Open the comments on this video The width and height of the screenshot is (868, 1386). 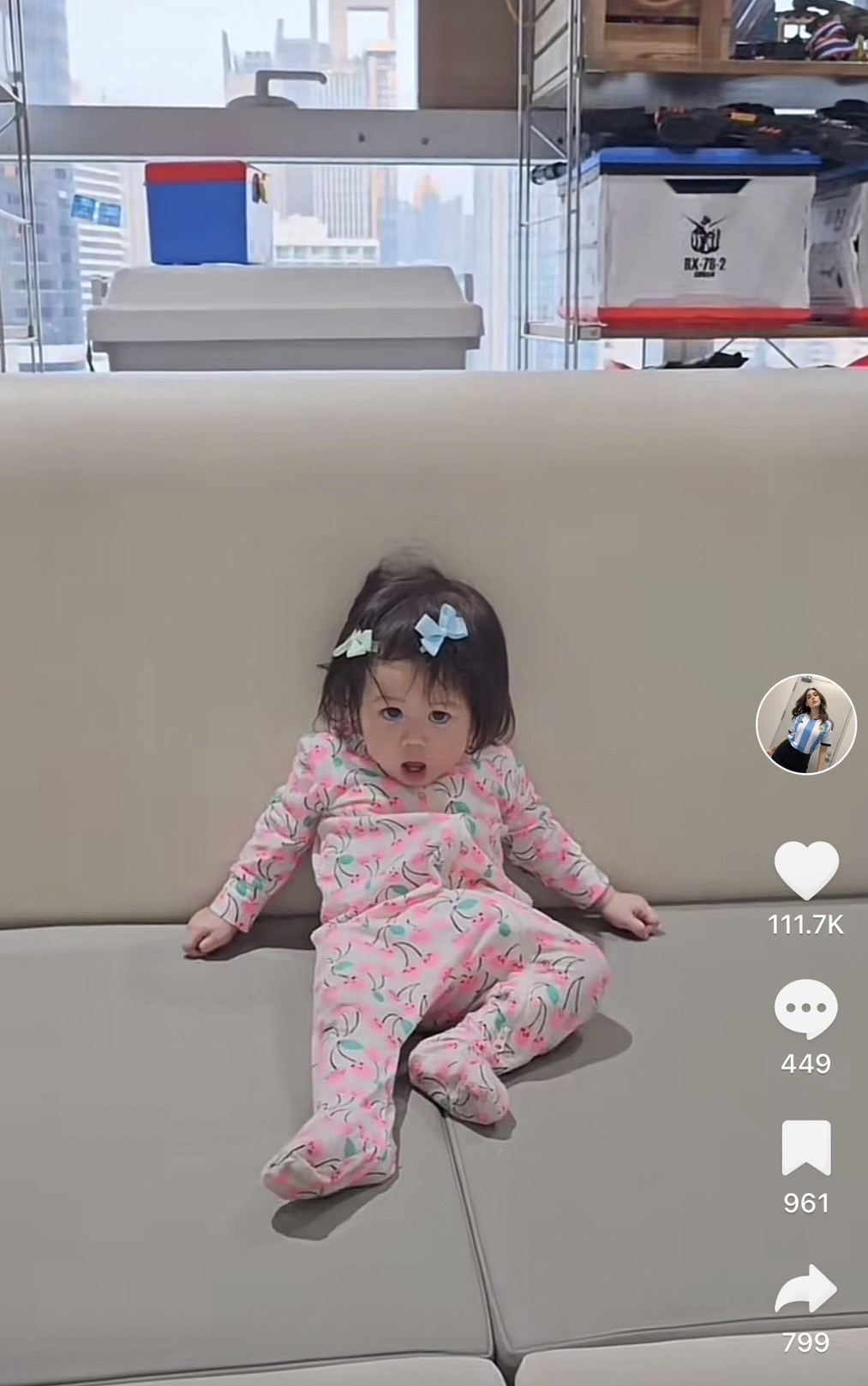(805, 1009)
